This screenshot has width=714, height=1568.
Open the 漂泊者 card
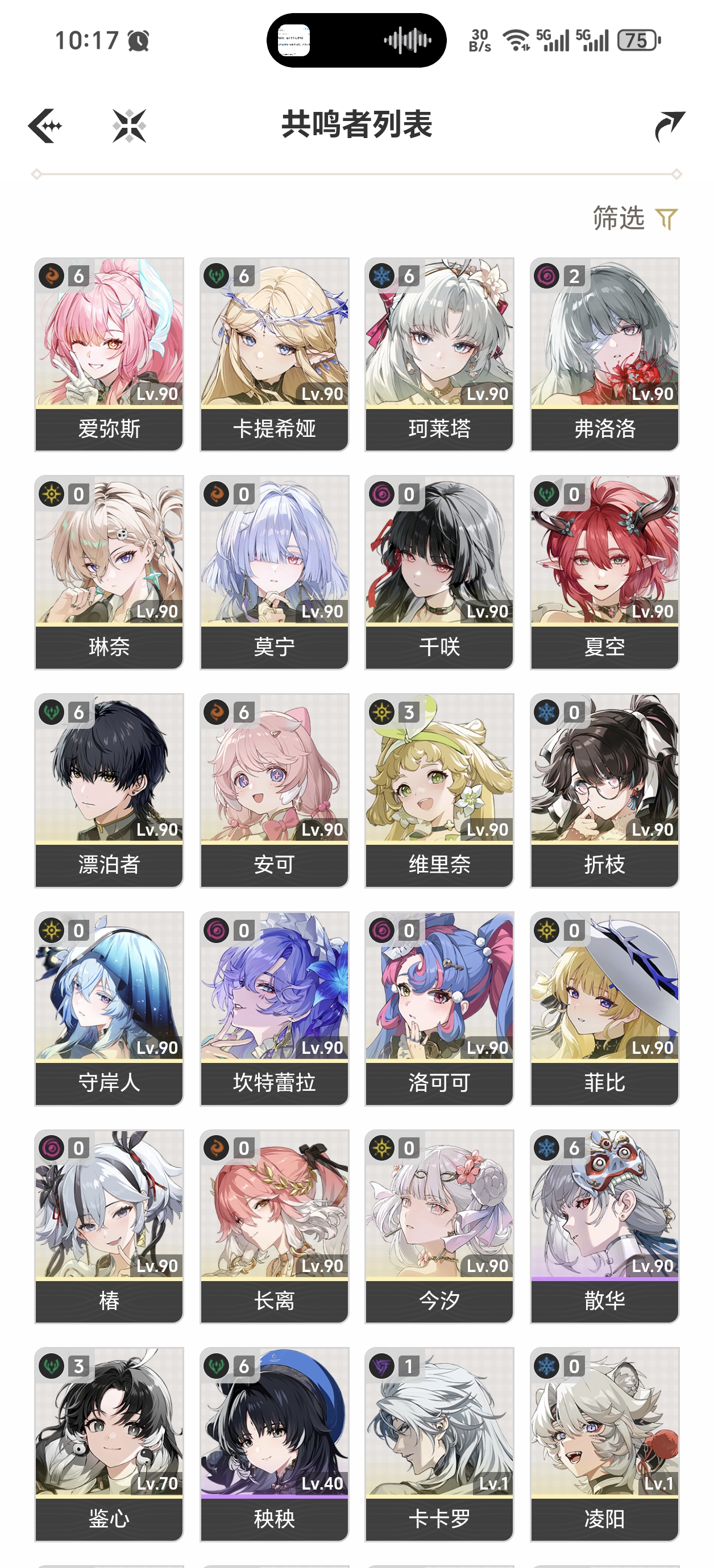[109, 790]
